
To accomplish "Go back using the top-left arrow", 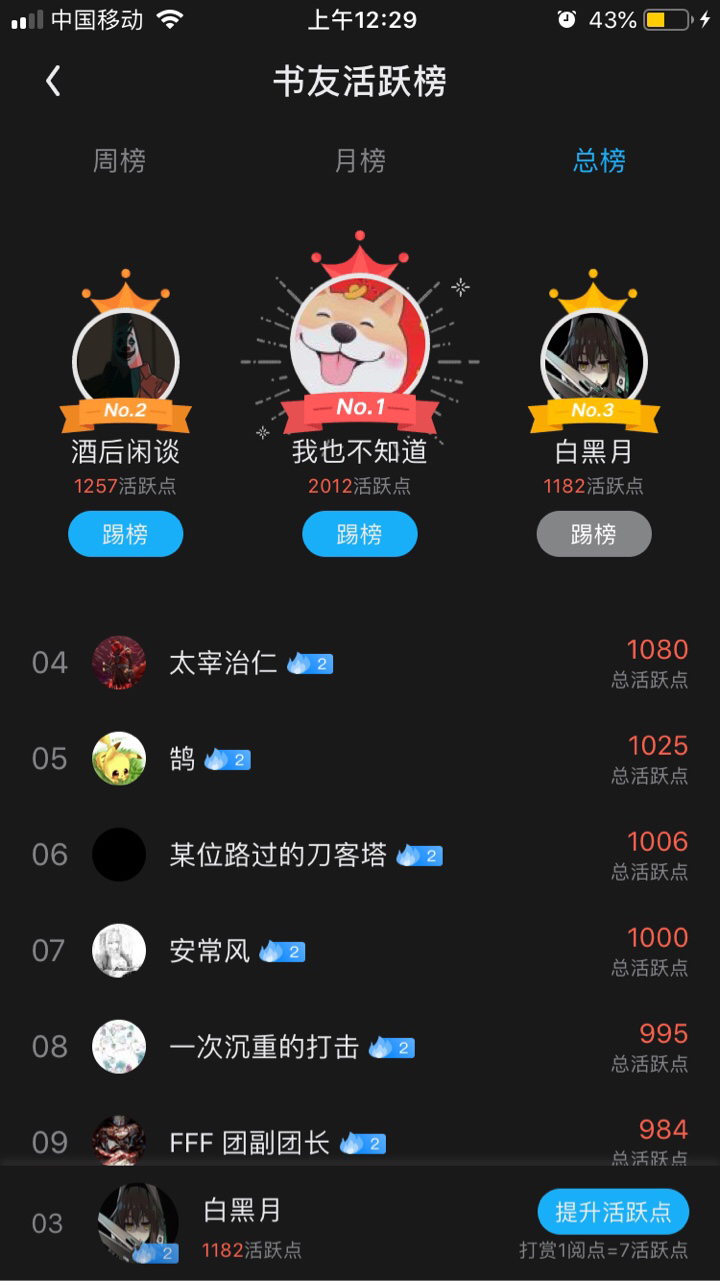I will [54, 81].
